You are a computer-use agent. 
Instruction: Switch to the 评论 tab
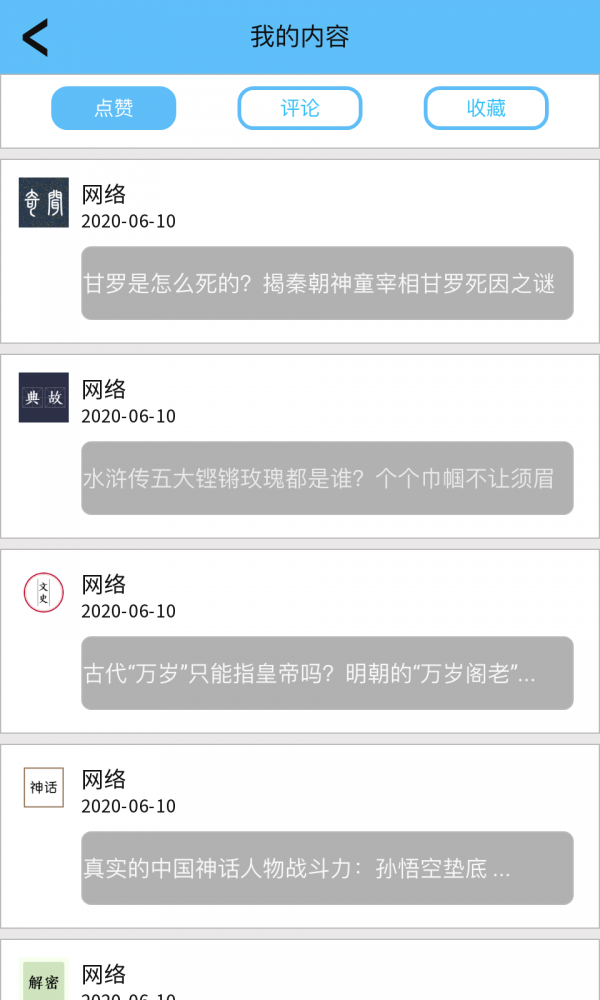(x=300, y=108)
